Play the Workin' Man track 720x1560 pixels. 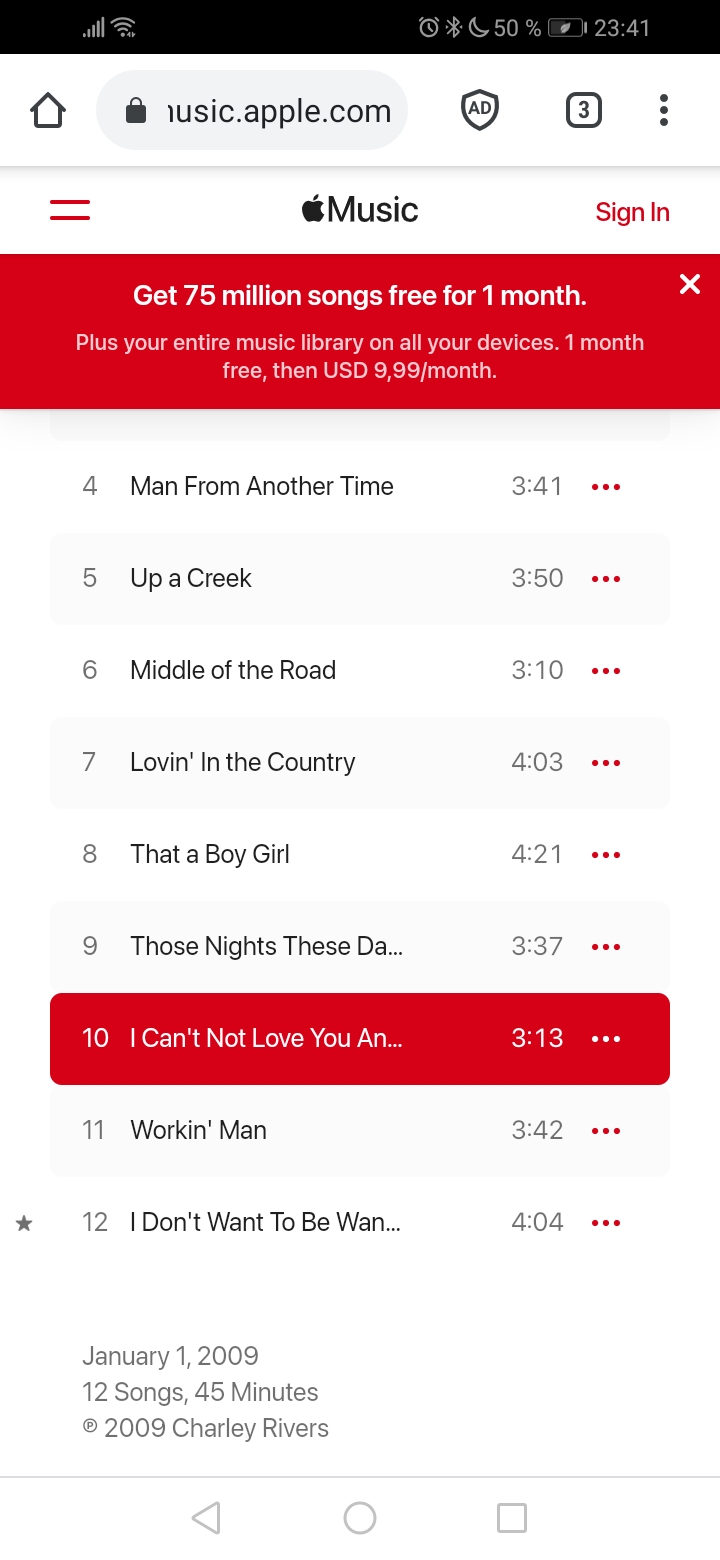pos(198,1131)
